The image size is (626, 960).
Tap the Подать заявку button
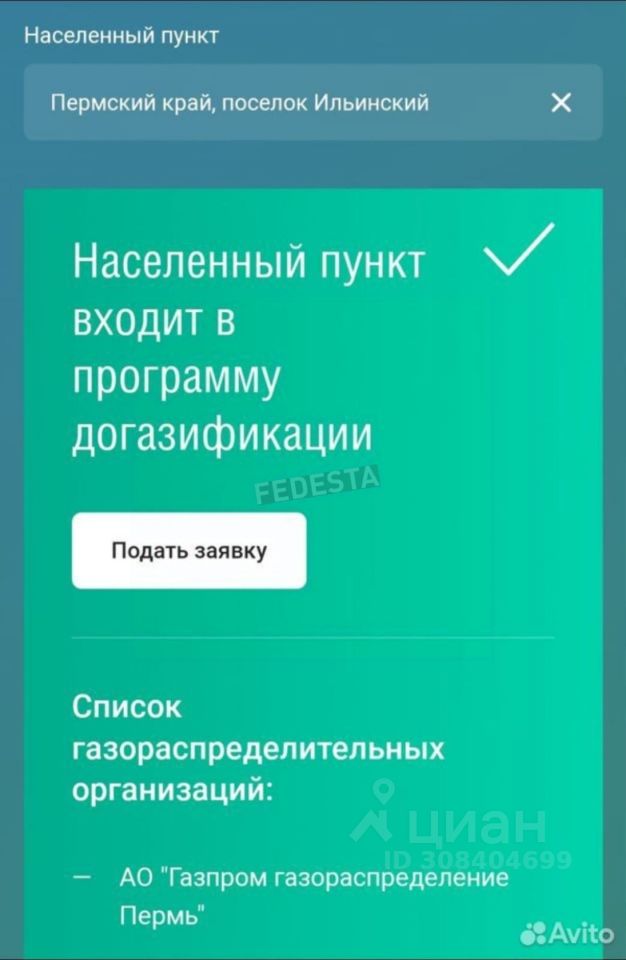(189, 550)
